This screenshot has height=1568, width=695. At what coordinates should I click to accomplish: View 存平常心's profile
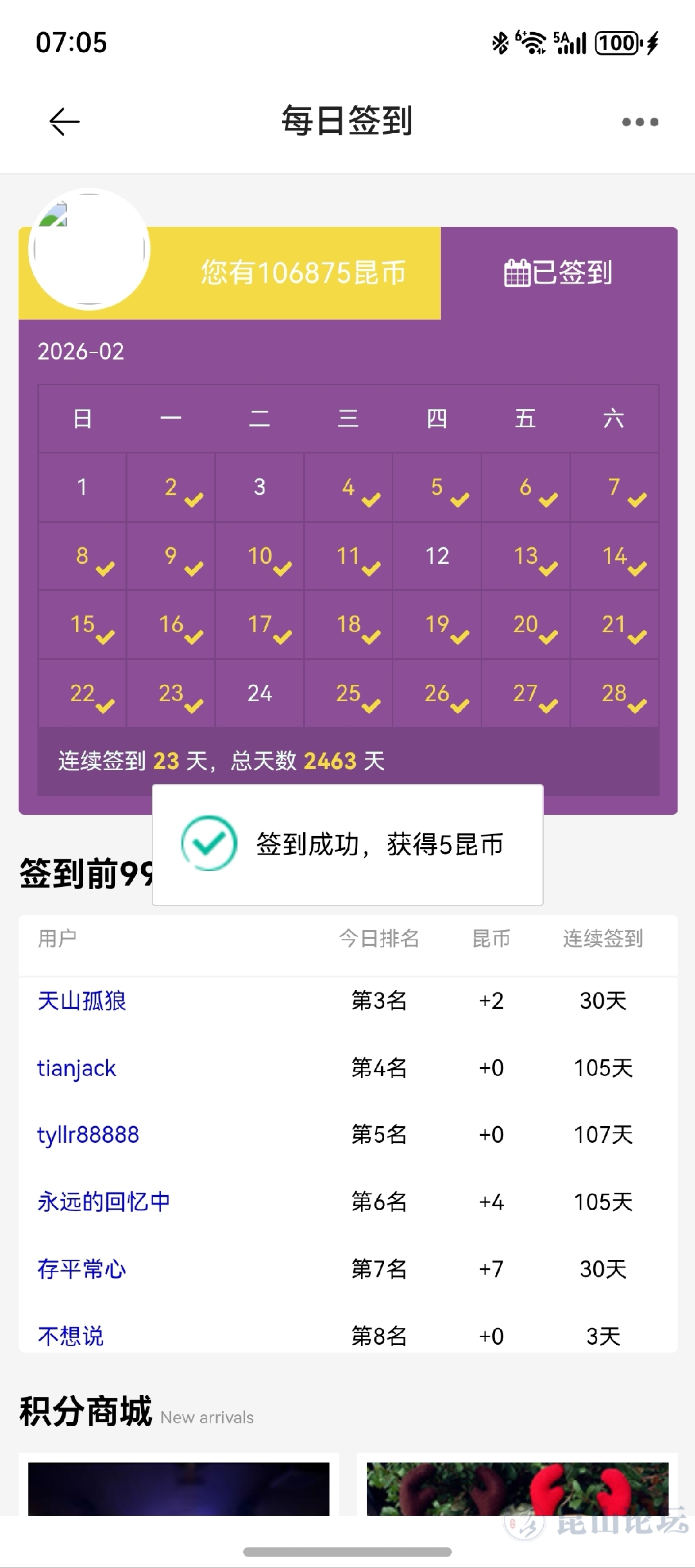click(82, 1269)
